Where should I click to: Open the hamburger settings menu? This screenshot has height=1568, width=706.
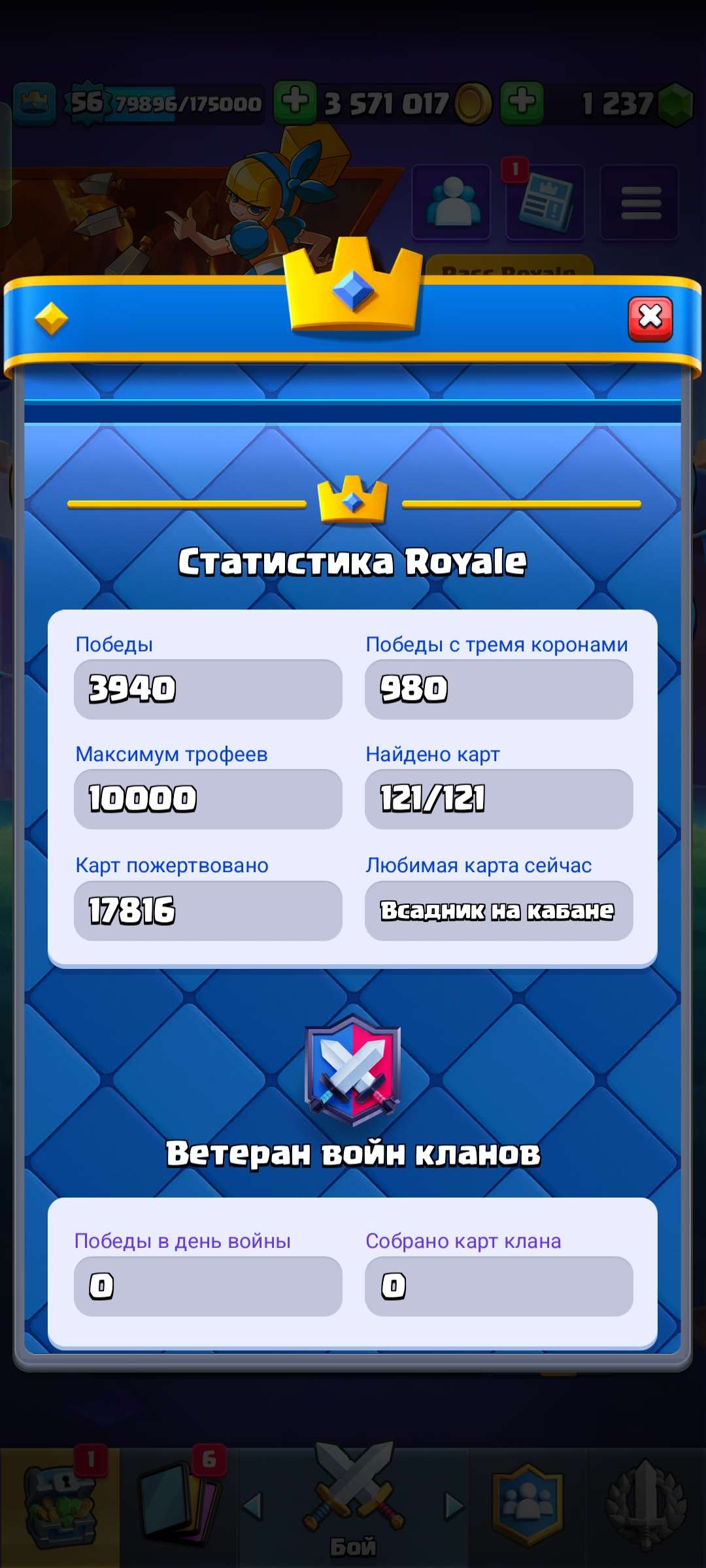637,201
